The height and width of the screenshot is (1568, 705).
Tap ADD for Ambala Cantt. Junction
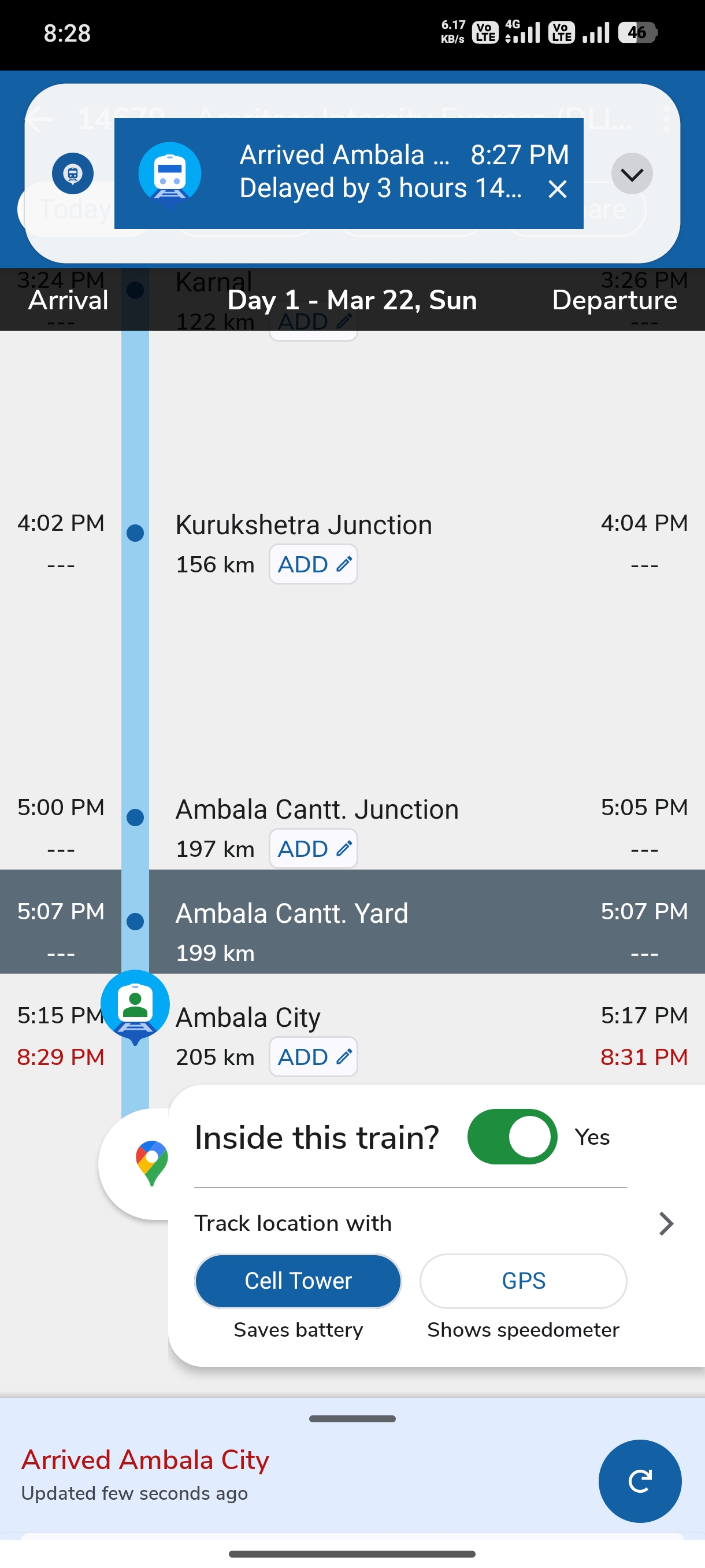(x=313, y=849)
